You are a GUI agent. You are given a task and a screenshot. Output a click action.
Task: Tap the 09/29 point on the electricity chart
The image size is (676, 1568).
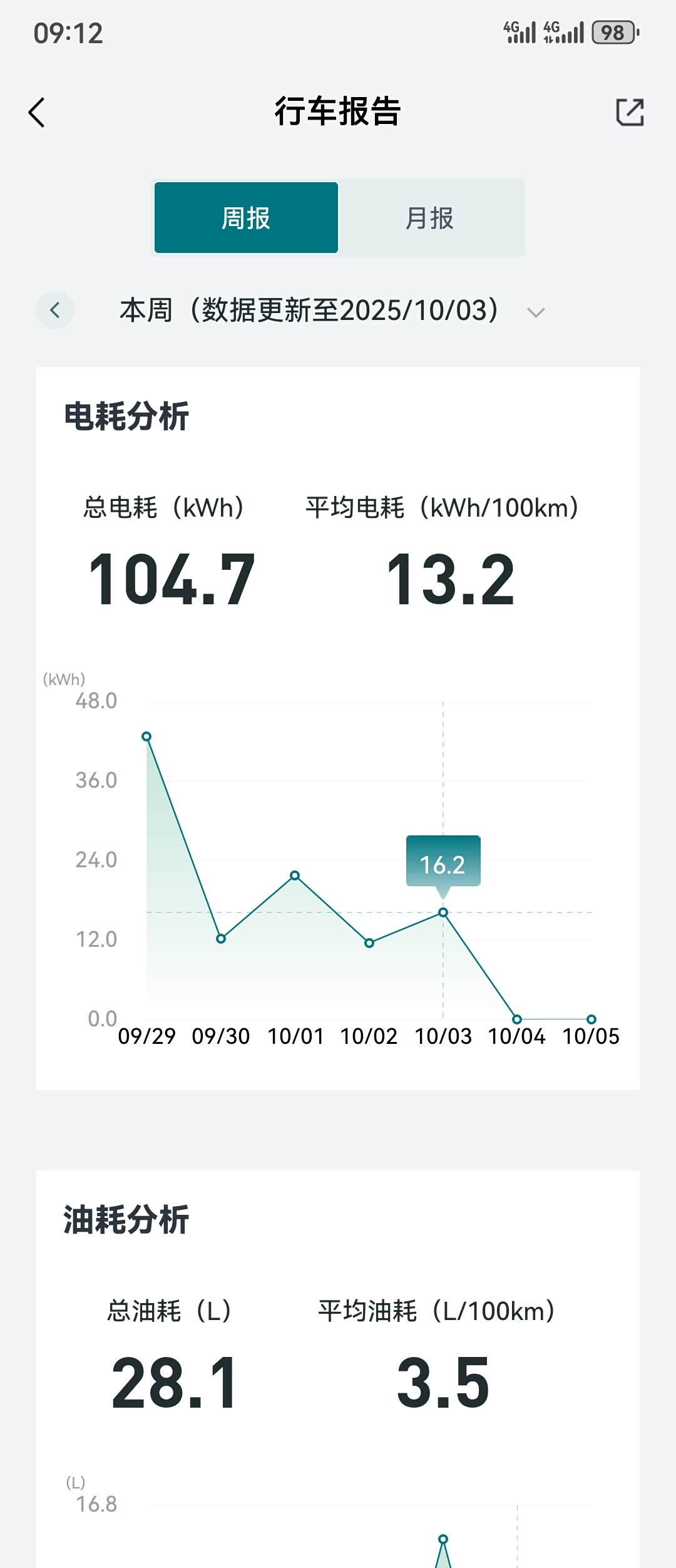coord(146,736)
